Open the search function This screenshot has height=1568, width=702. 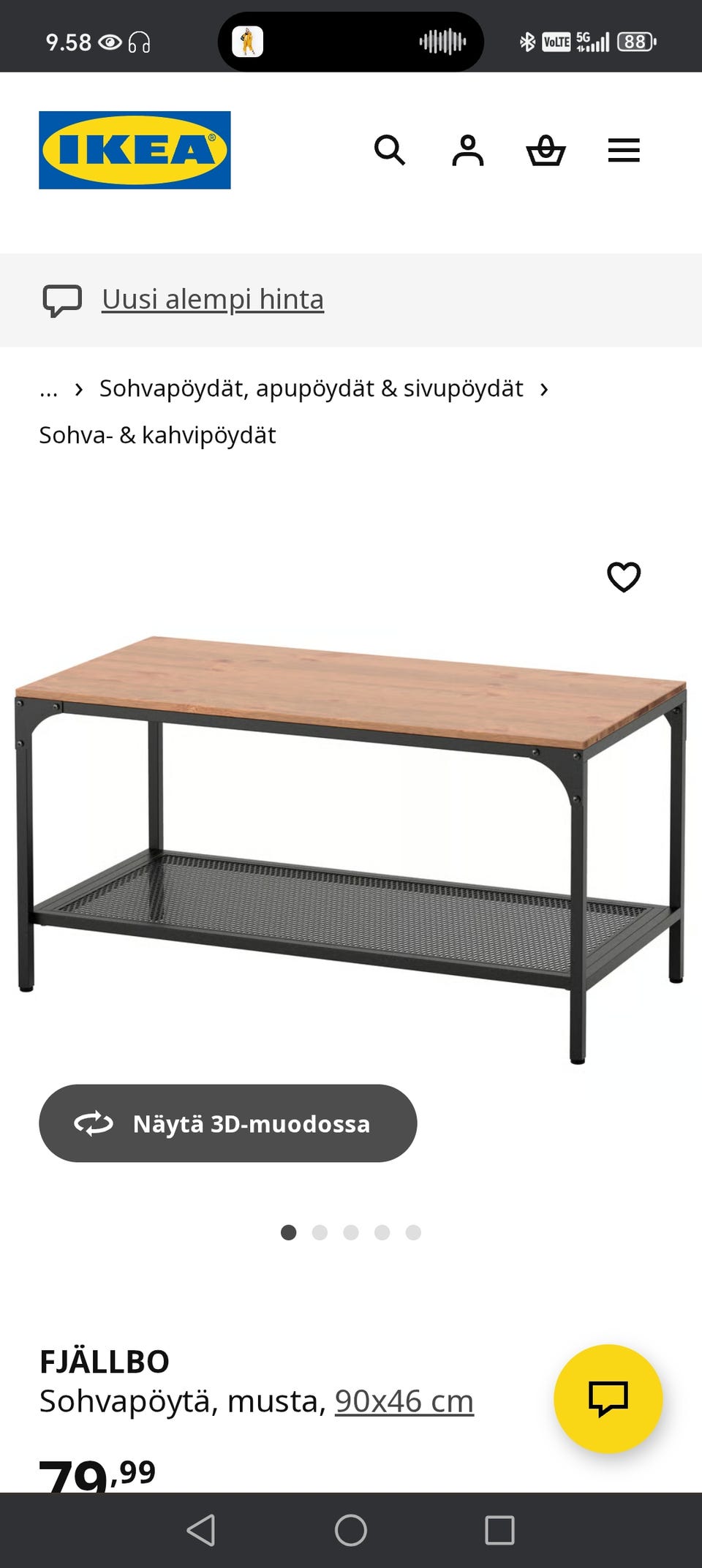[390, 151]
